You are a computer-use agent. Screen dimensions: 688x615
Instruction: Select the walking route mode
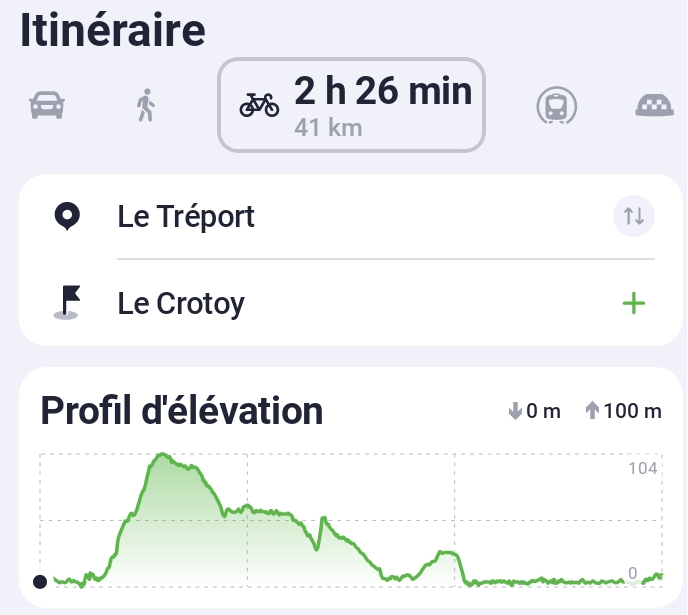click(146, 104)
